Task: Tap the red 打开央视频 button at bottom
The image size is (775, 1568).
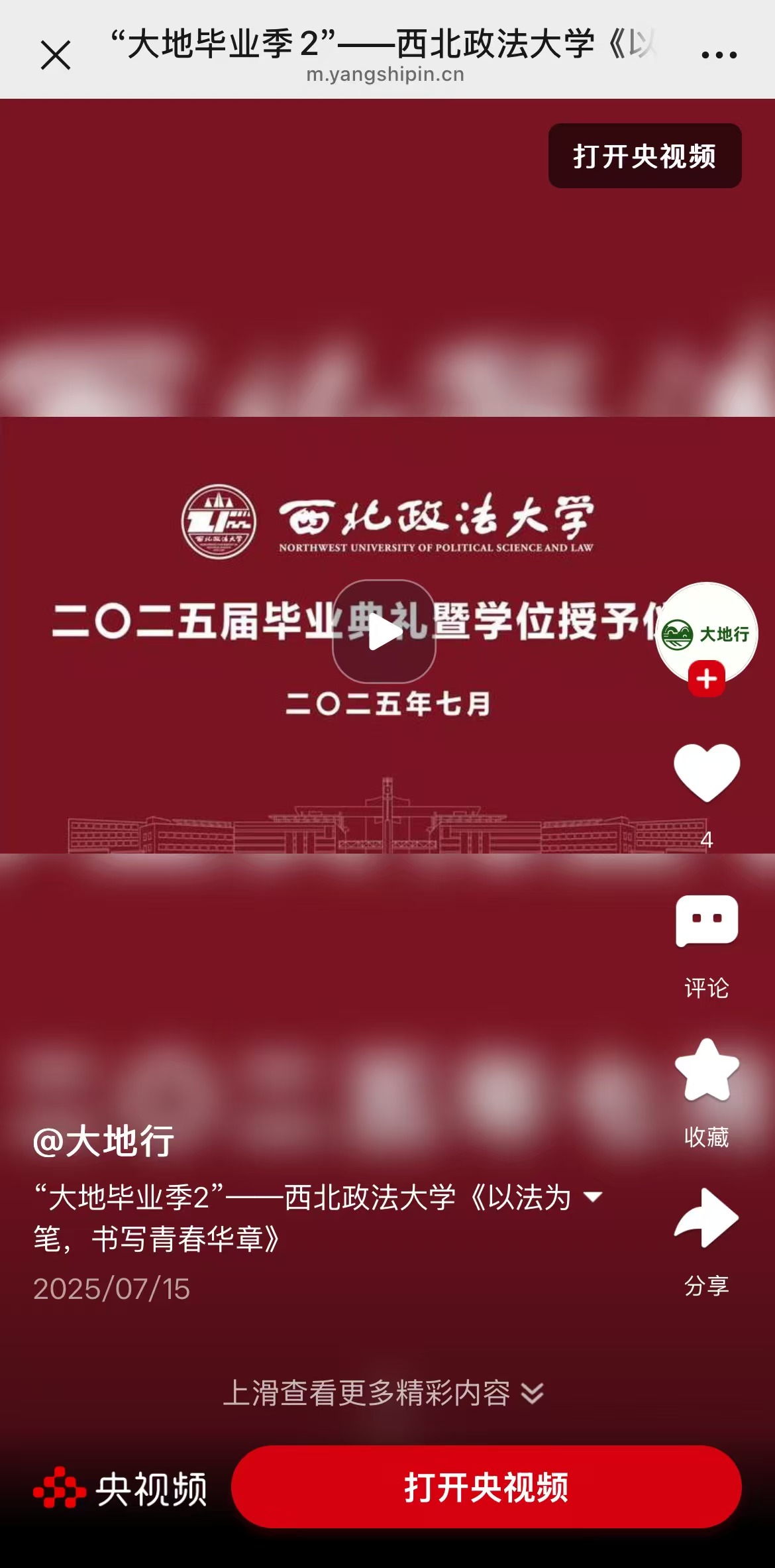Action: (x=486, y=1487)
